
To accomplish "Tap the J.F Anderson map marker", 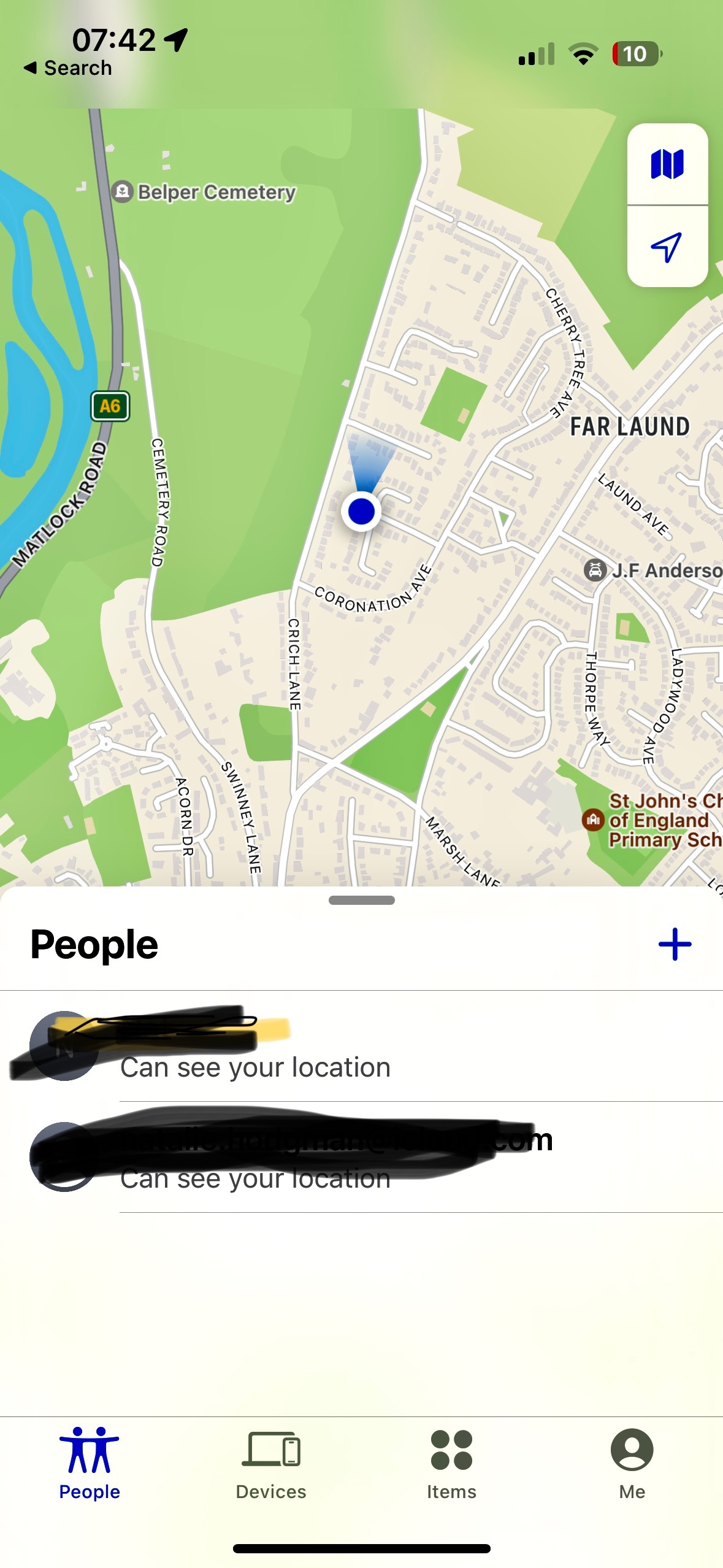I will pyautogui.click(x=595, y=570).
